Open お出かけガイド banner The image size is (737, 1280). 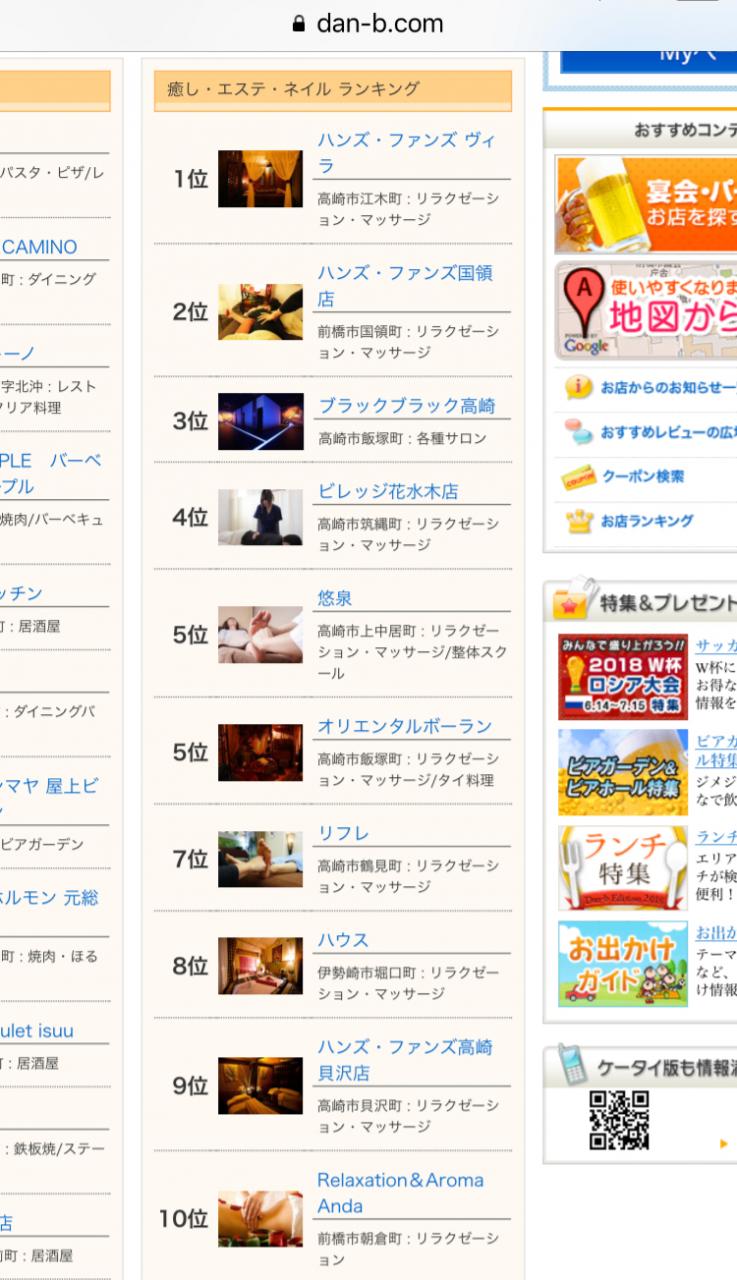pos(623,964)
